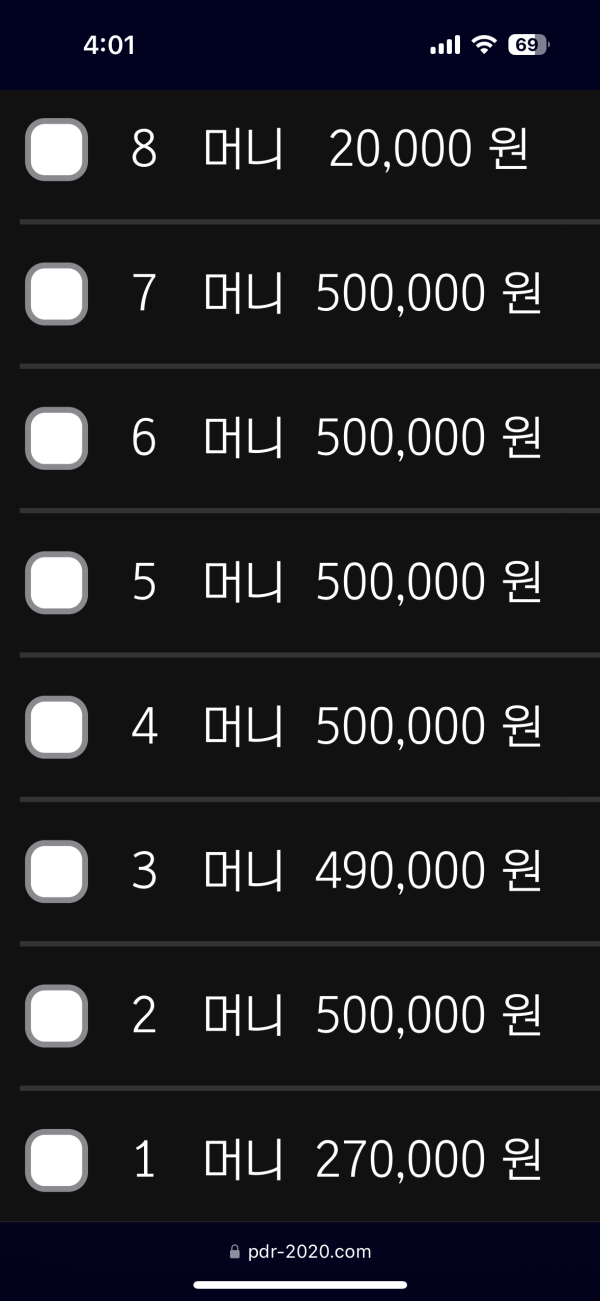600x1301 pixels.
Task: Check the box for row number 4
Action: (56, 727)
